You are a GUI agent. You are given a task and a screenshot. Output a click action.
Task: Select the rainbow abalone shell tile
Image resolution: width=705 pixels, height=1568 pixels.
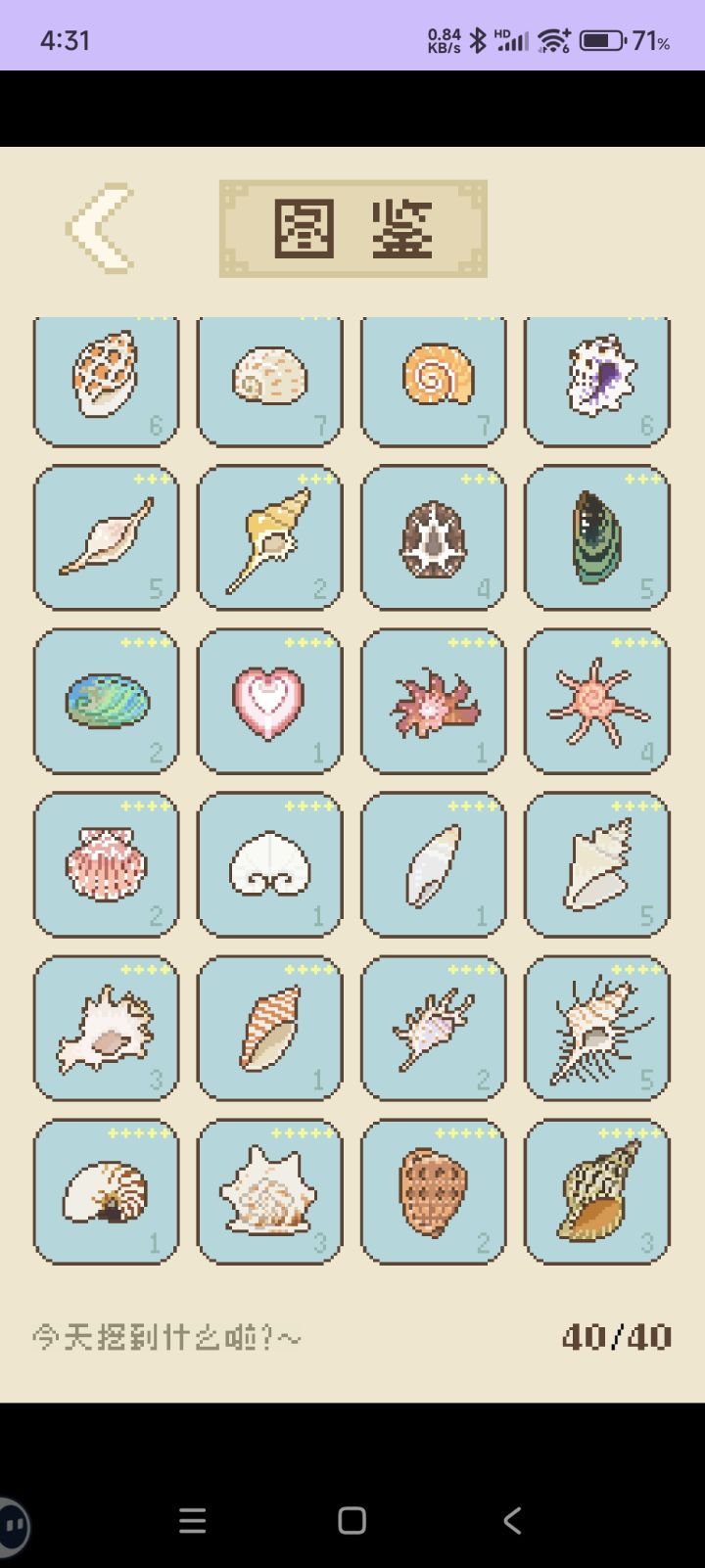tap(107, 702)
